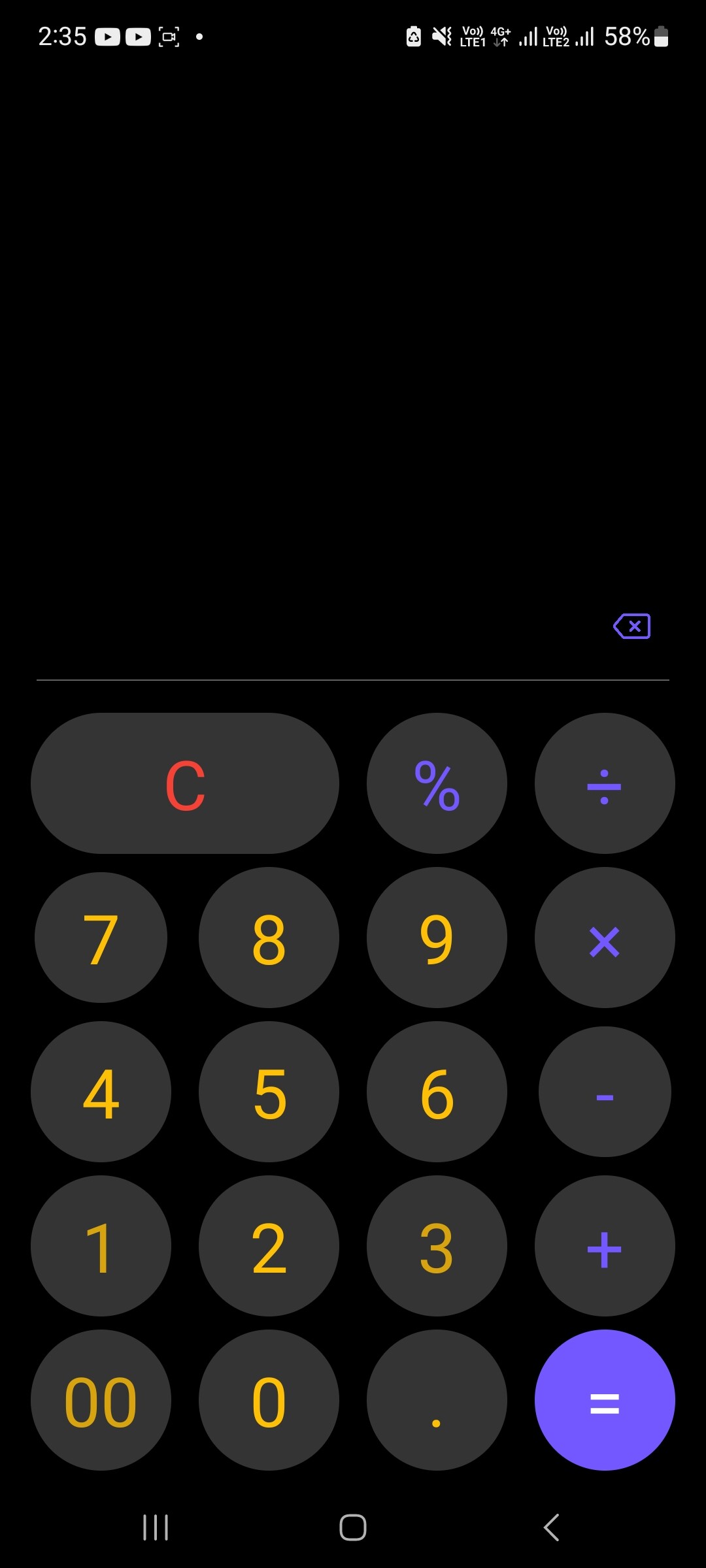The image size is (706, 1568).
Task: Enter digit 7
Action: click(x=101, y=938)
